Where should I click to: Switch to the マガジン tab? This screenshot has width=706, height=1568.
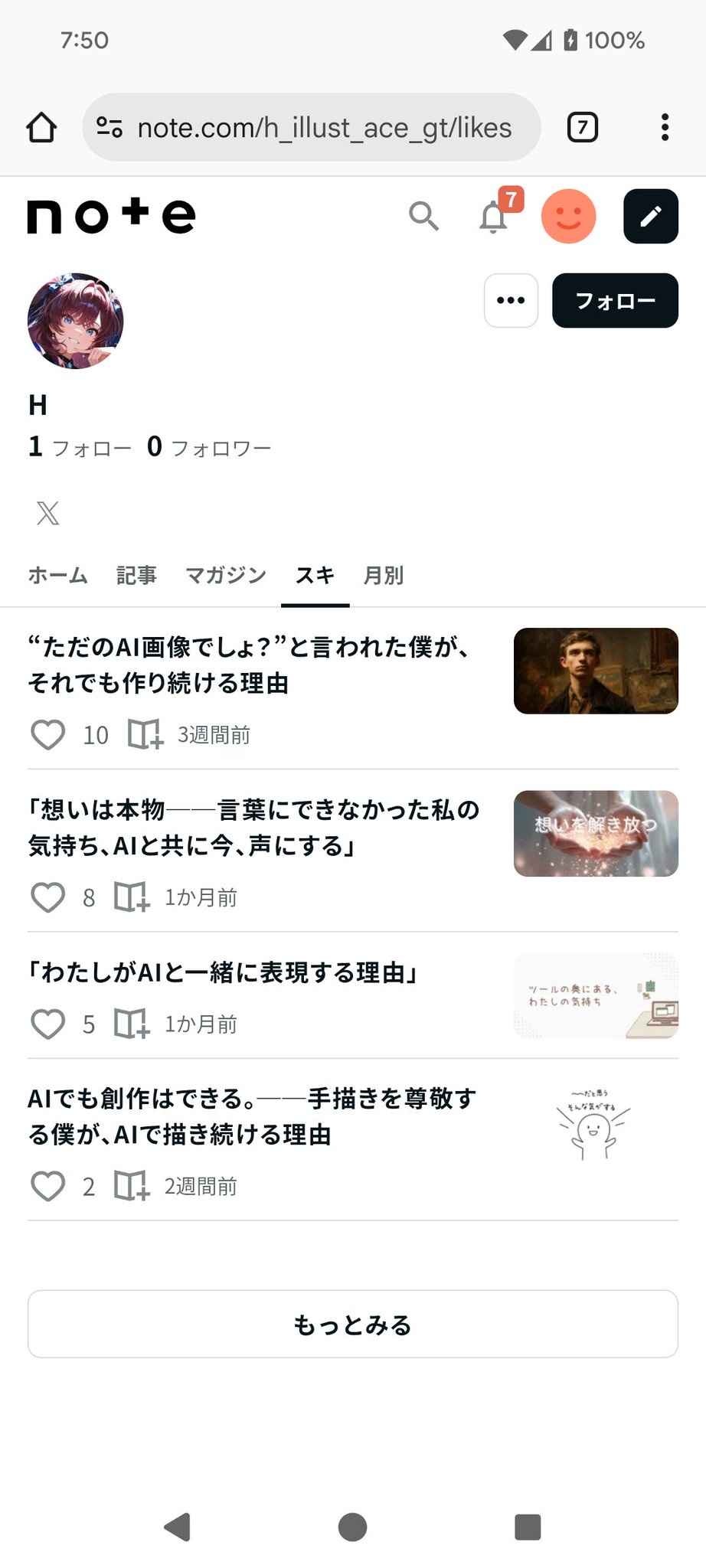click(x=226, y=575)
